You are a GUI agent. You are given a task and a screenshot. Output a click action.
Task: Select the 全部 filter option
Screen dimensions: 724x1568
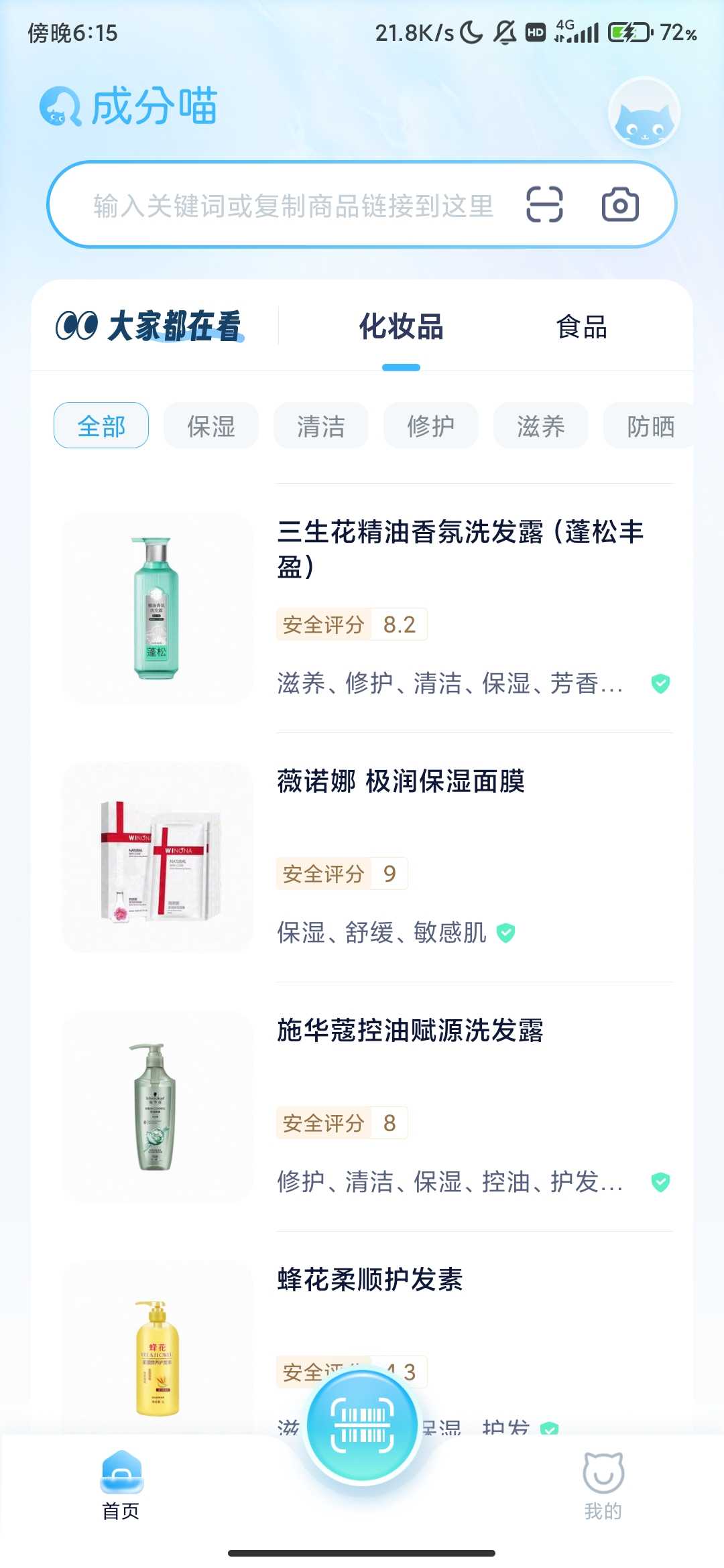click(x=101, y=425)
